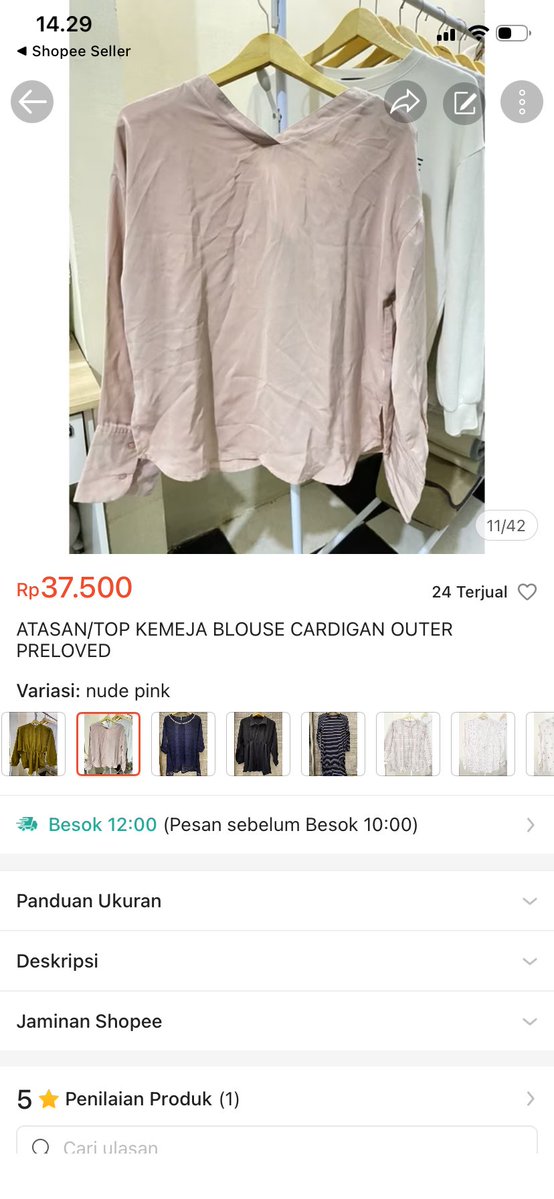Screen dimensions: 554x1199
Task: Share this product listing
Action: [x=405, y=102]
